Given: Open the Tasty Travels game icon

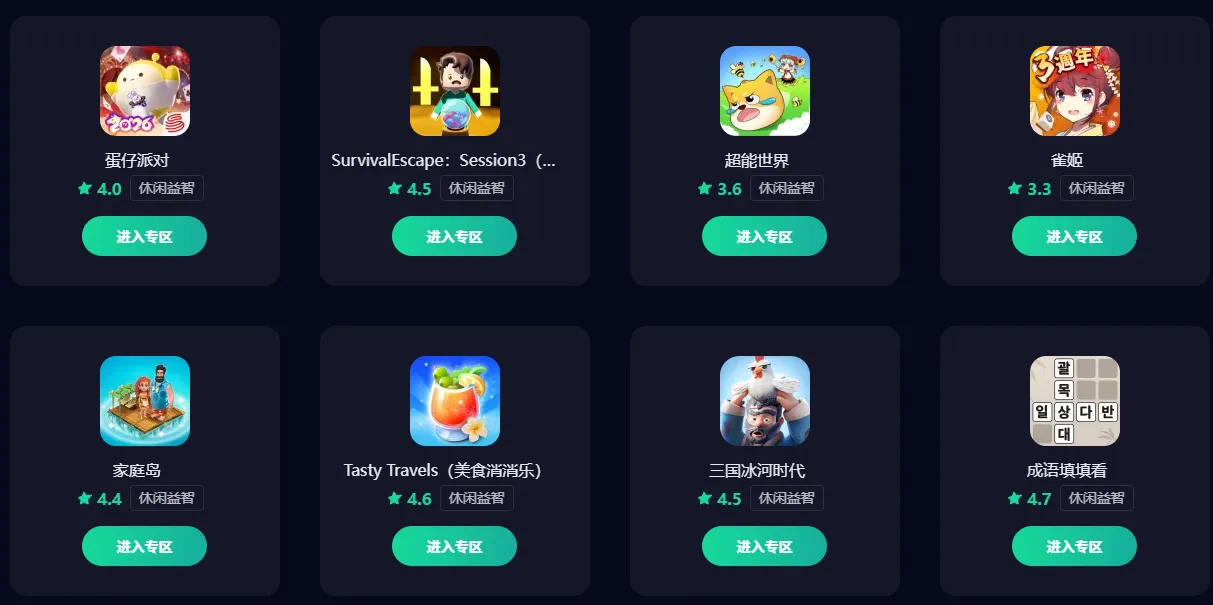Looking at the screenshot, I should 455,401.
